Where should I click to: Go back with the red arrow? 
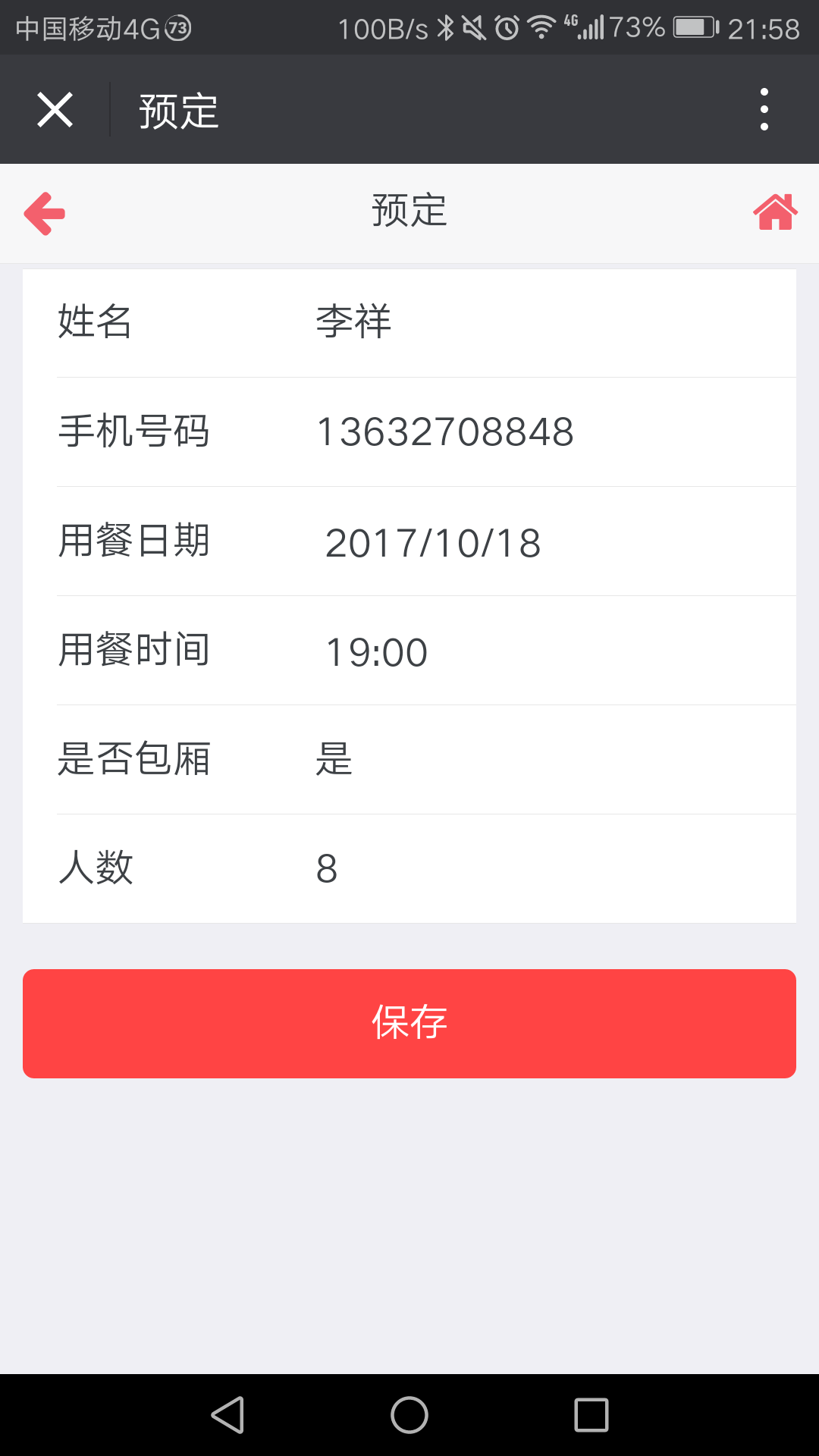click(45, 213)
